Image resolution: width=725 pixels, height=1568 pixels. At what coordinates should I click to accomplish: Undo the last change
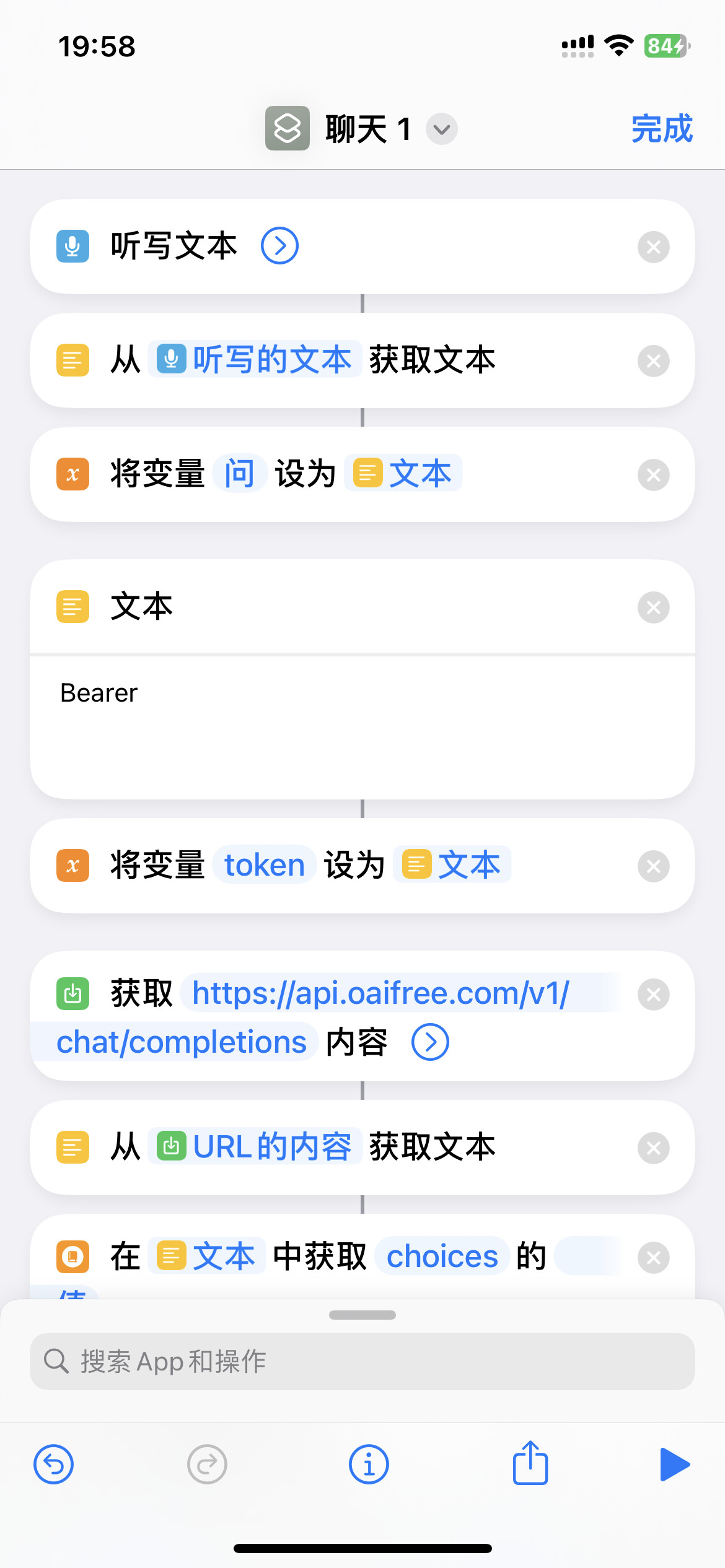point(53,1465)
